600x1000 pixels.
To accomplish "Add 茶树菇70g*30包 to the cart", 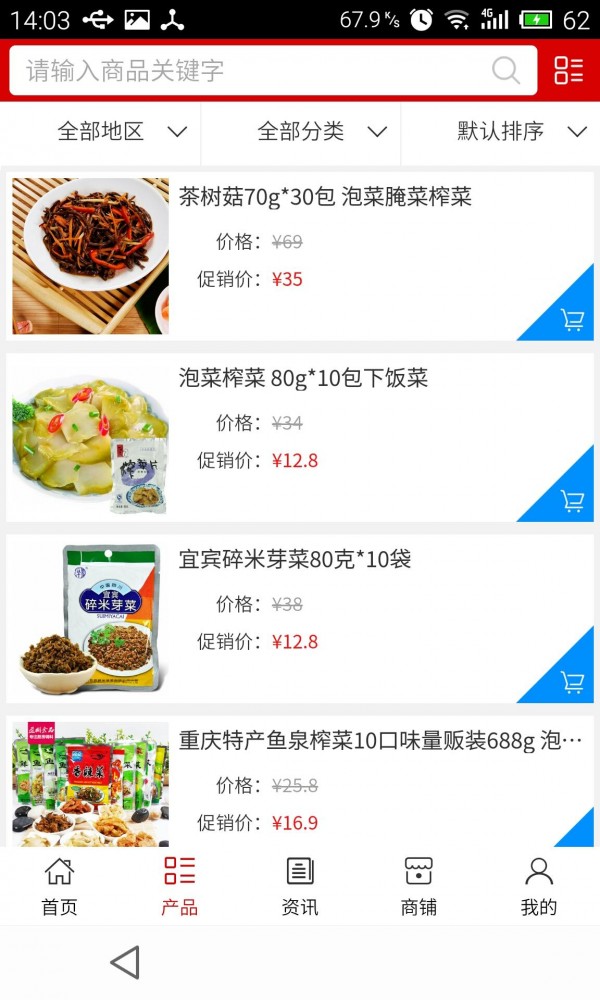I will [572, 320].
